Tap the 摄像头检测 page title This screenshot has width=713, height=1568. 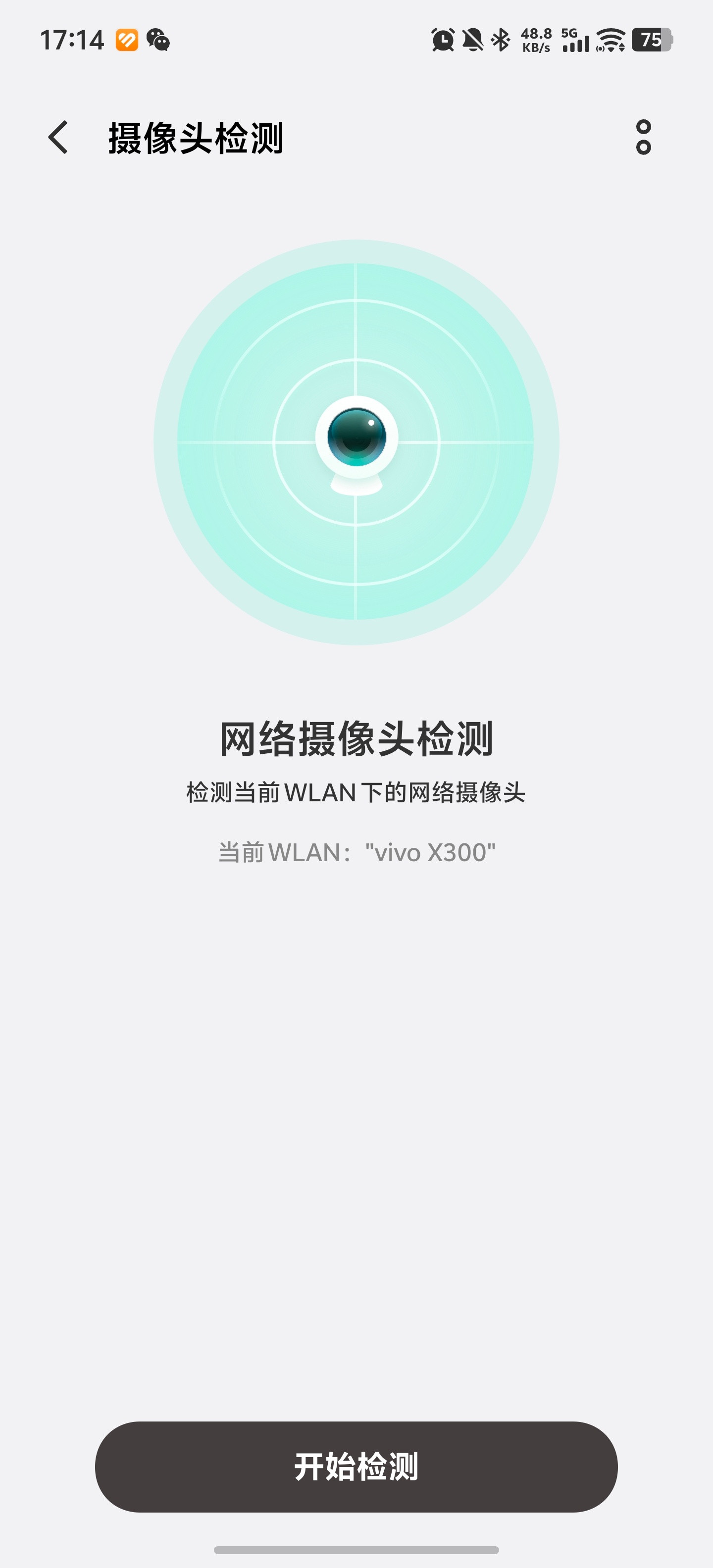(196, 137)
